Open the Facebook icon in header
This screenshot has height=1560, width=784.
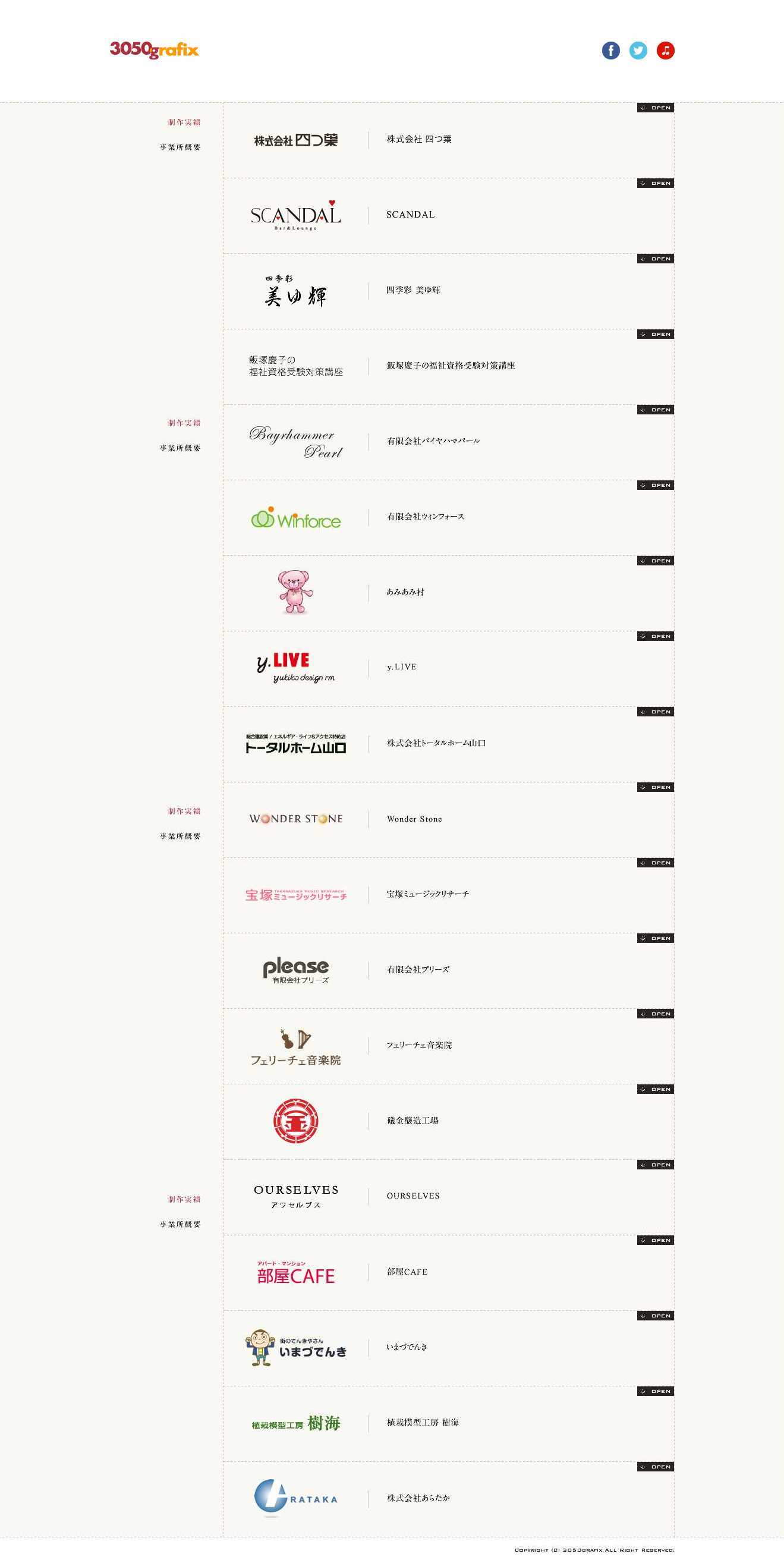(610, 51)
